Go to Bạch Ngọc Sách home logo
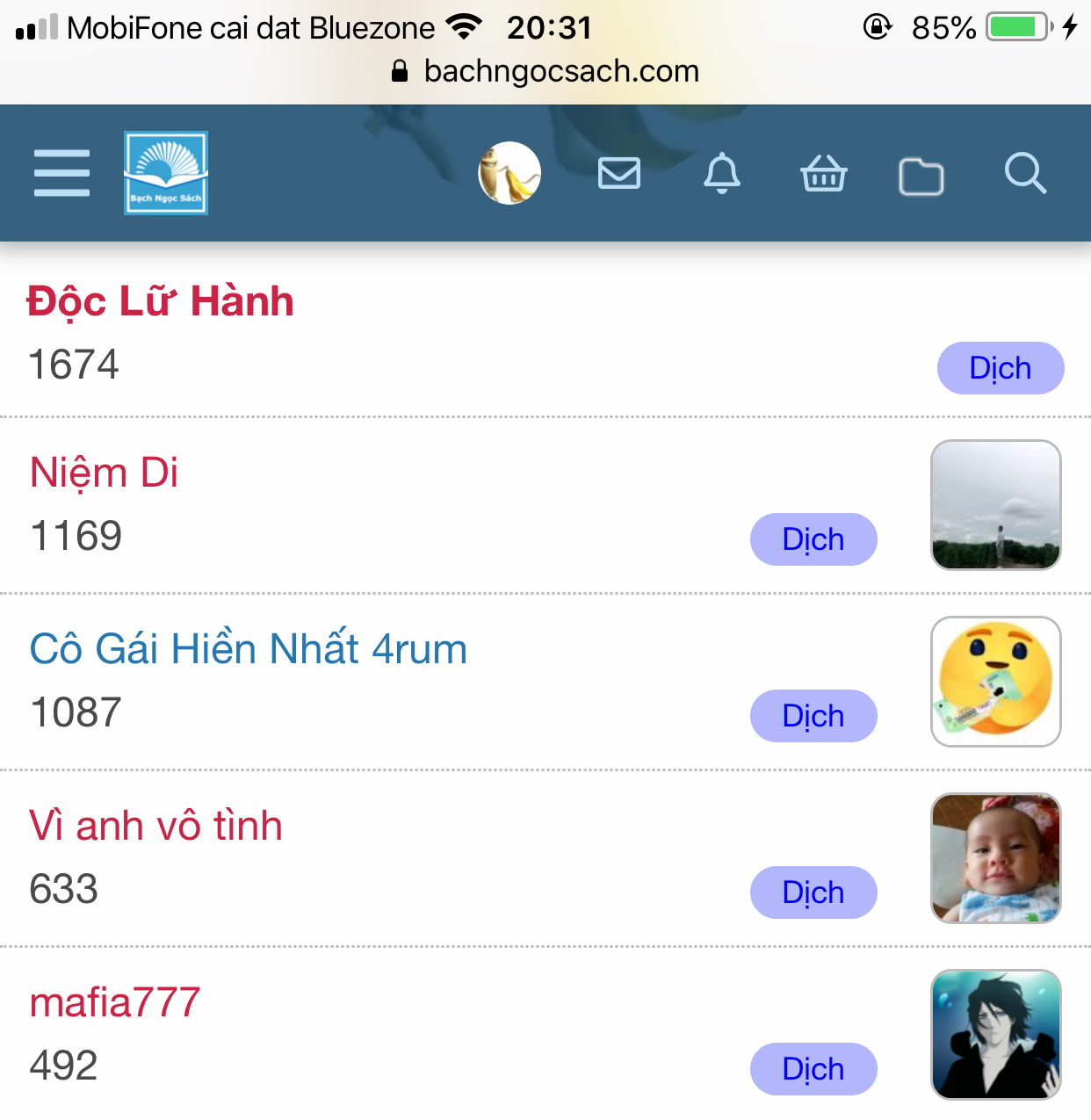 pyautogui.click(x=166, y=173)
